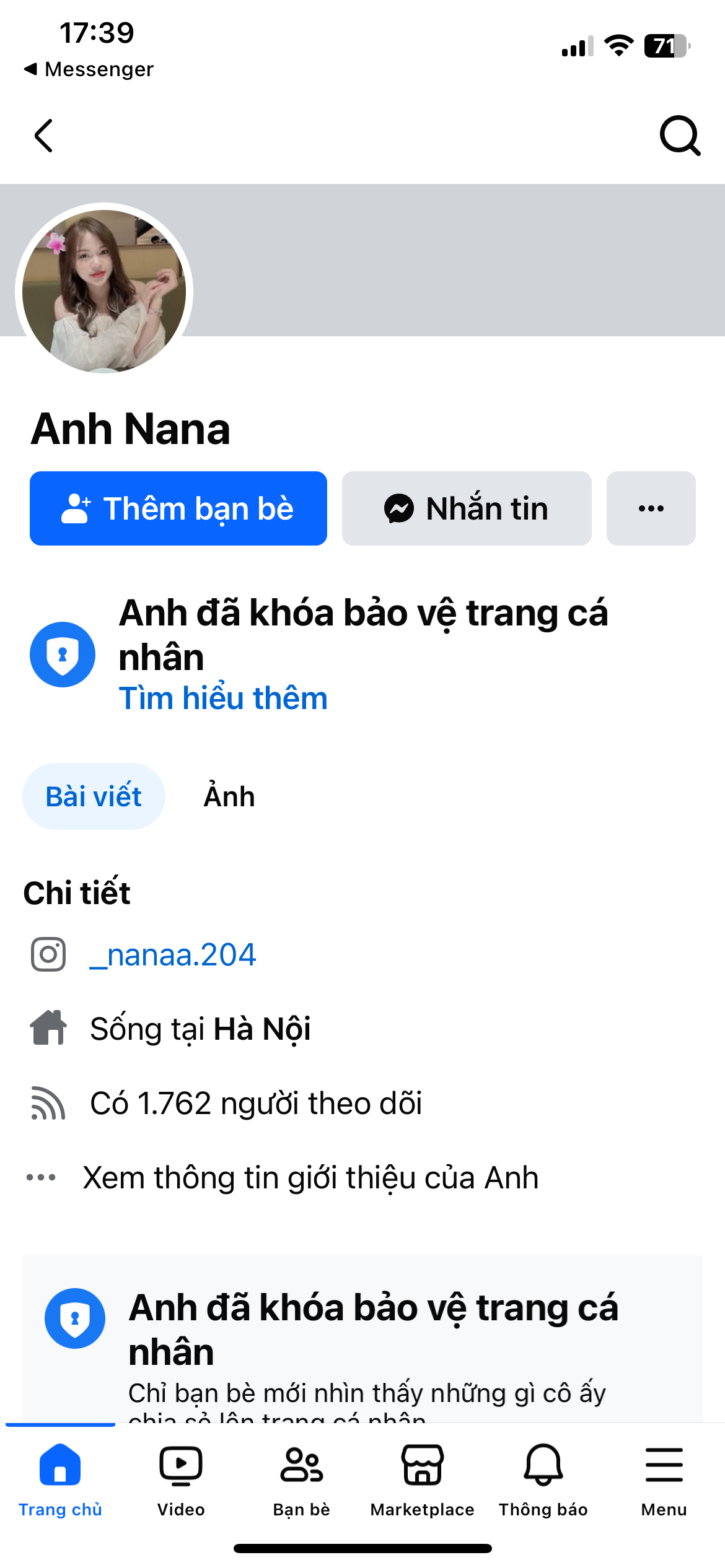Viewport: 725px width, 1568px height.
Task: Open the profile search icon
Action: 680,136
